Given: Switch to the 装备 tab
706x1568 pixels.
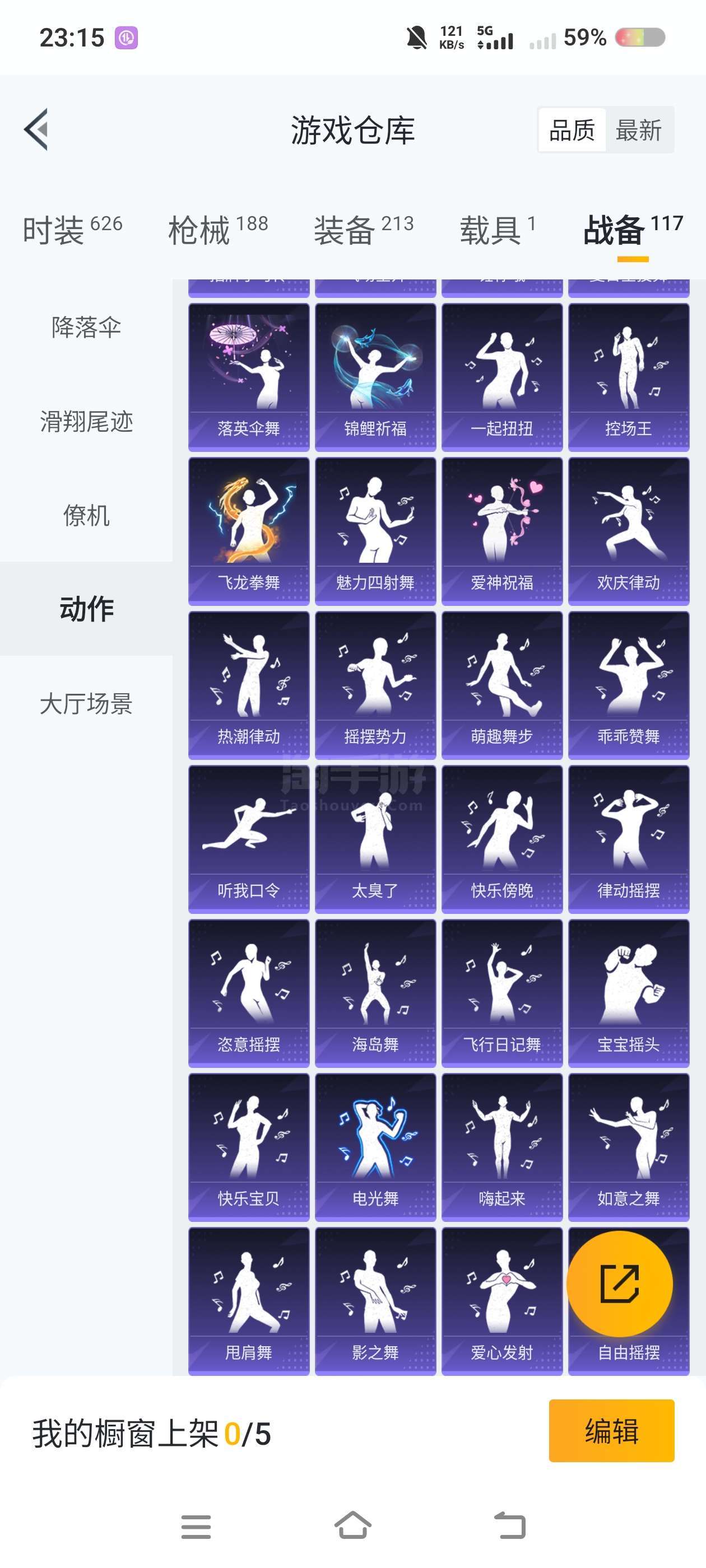Looking at the screenshot, I should [x=364, y=230].
